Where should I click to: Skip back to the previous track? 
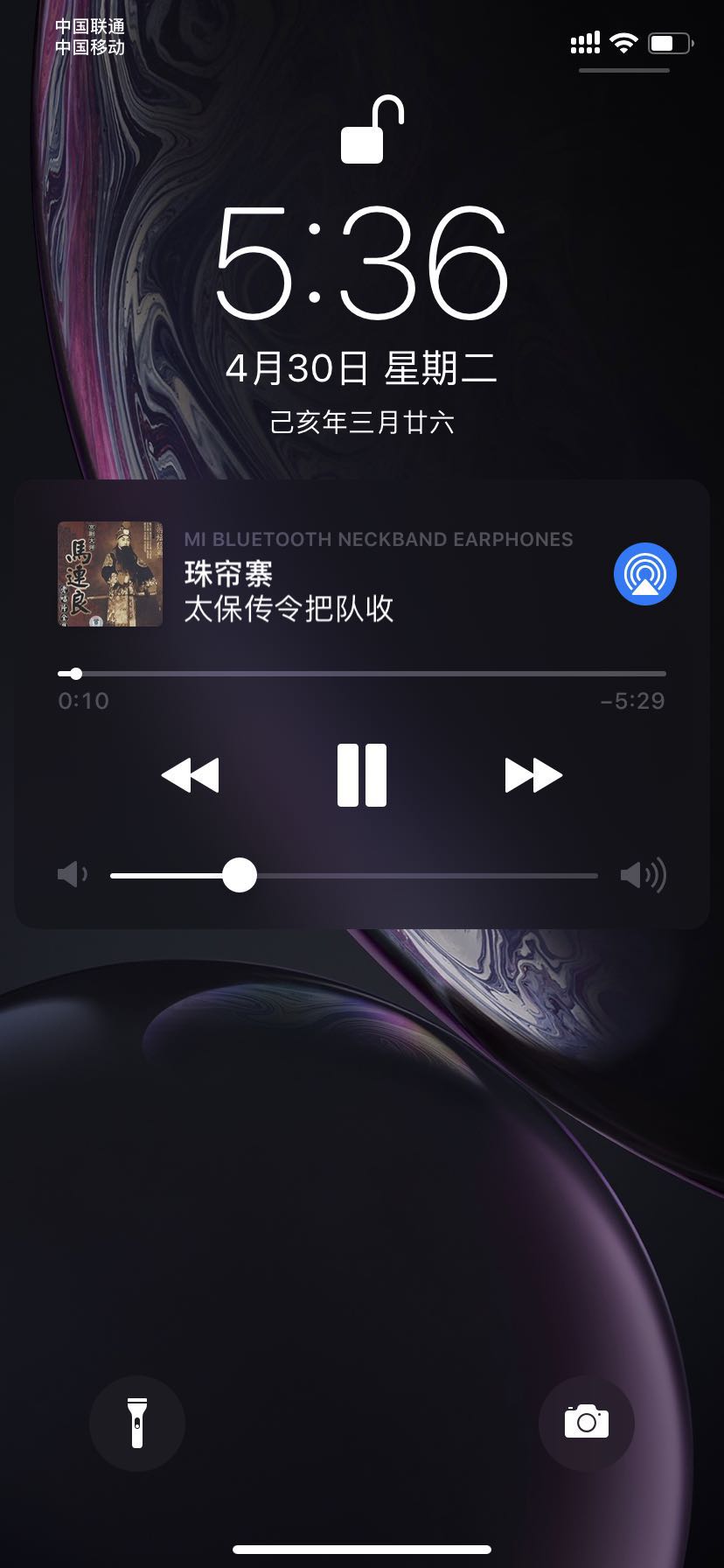[191, 775]
